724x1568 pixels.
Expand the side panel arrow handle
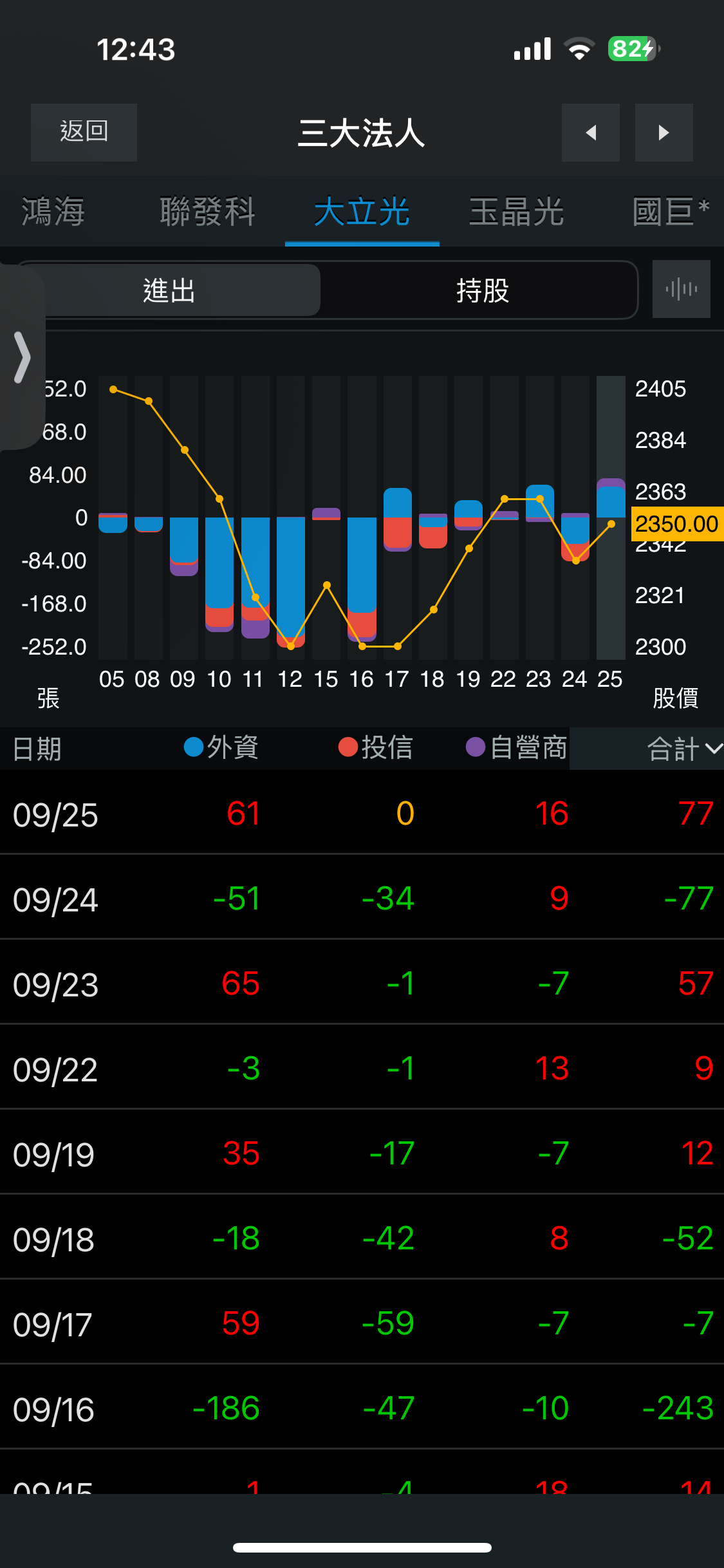coord(22,357)
